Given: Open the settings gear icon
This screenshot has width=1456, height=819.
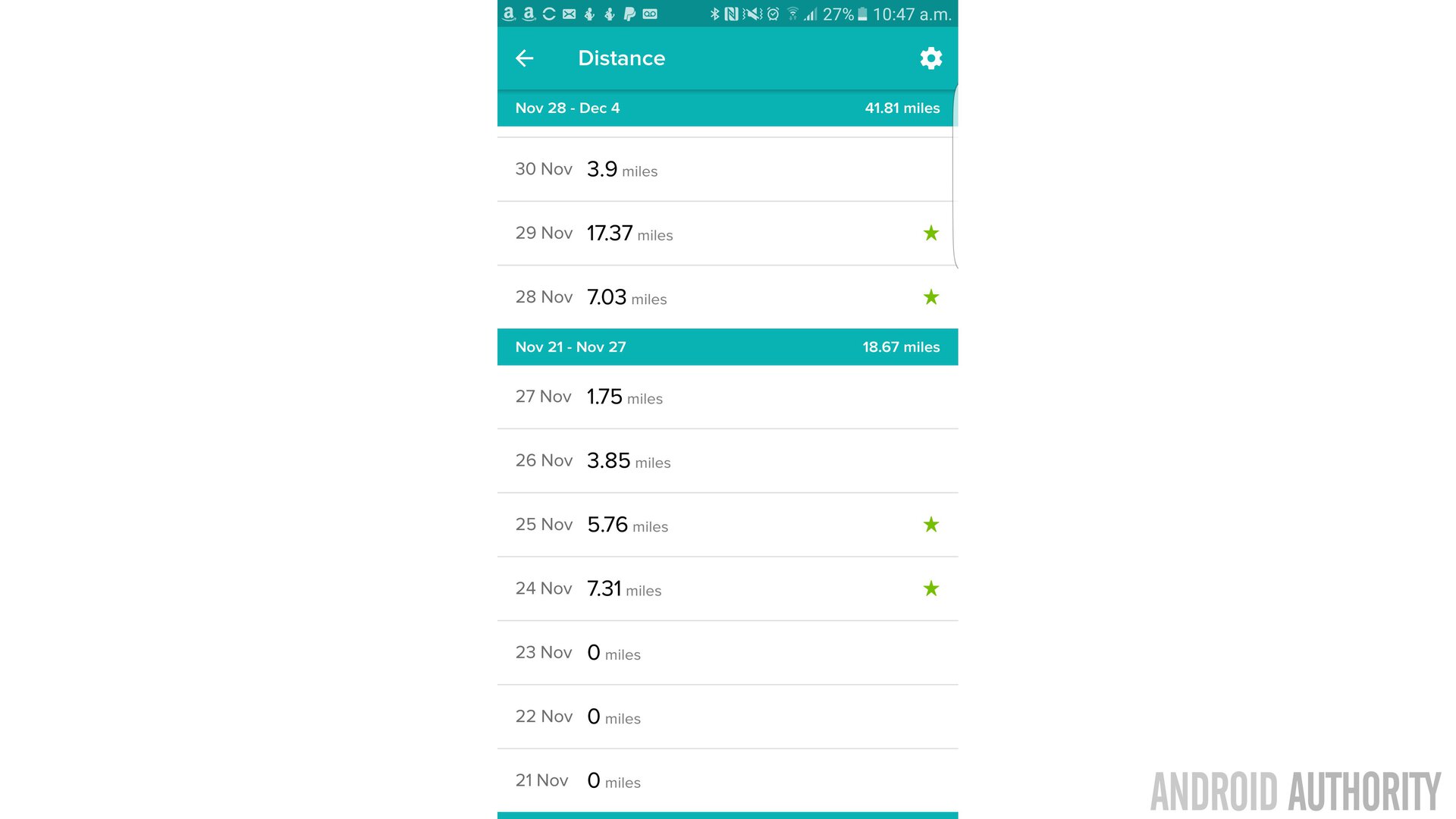Looking at the screenshot, I should coord(930,58).
